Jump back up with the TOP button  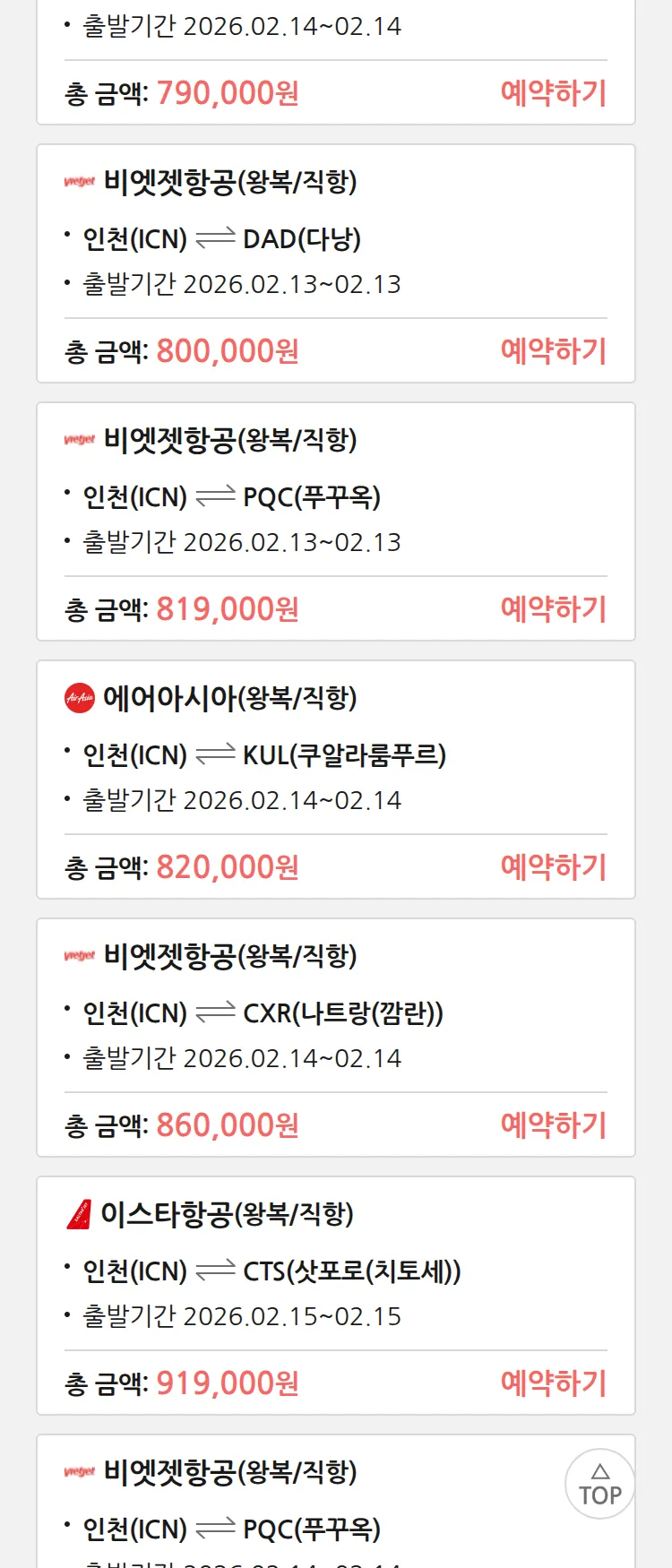click(x=599, y=1484)
